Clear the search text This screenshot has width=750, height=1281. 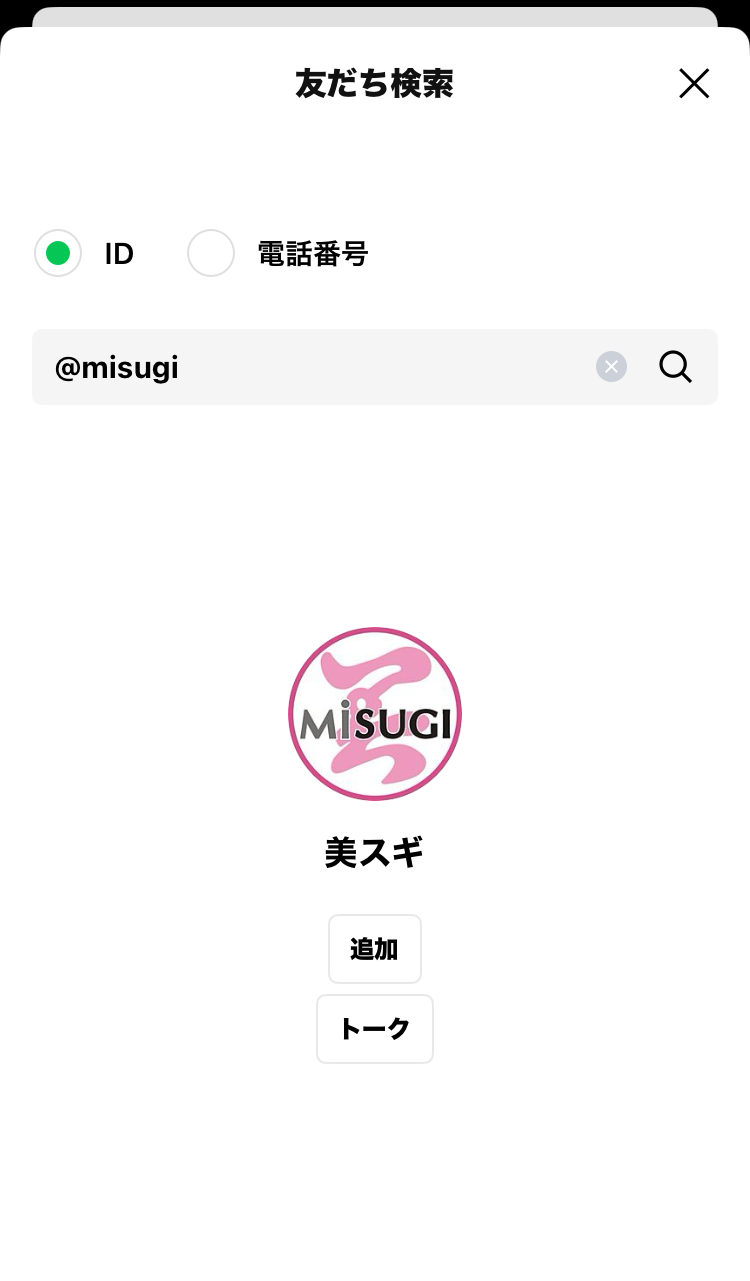[x=611, y=367]
